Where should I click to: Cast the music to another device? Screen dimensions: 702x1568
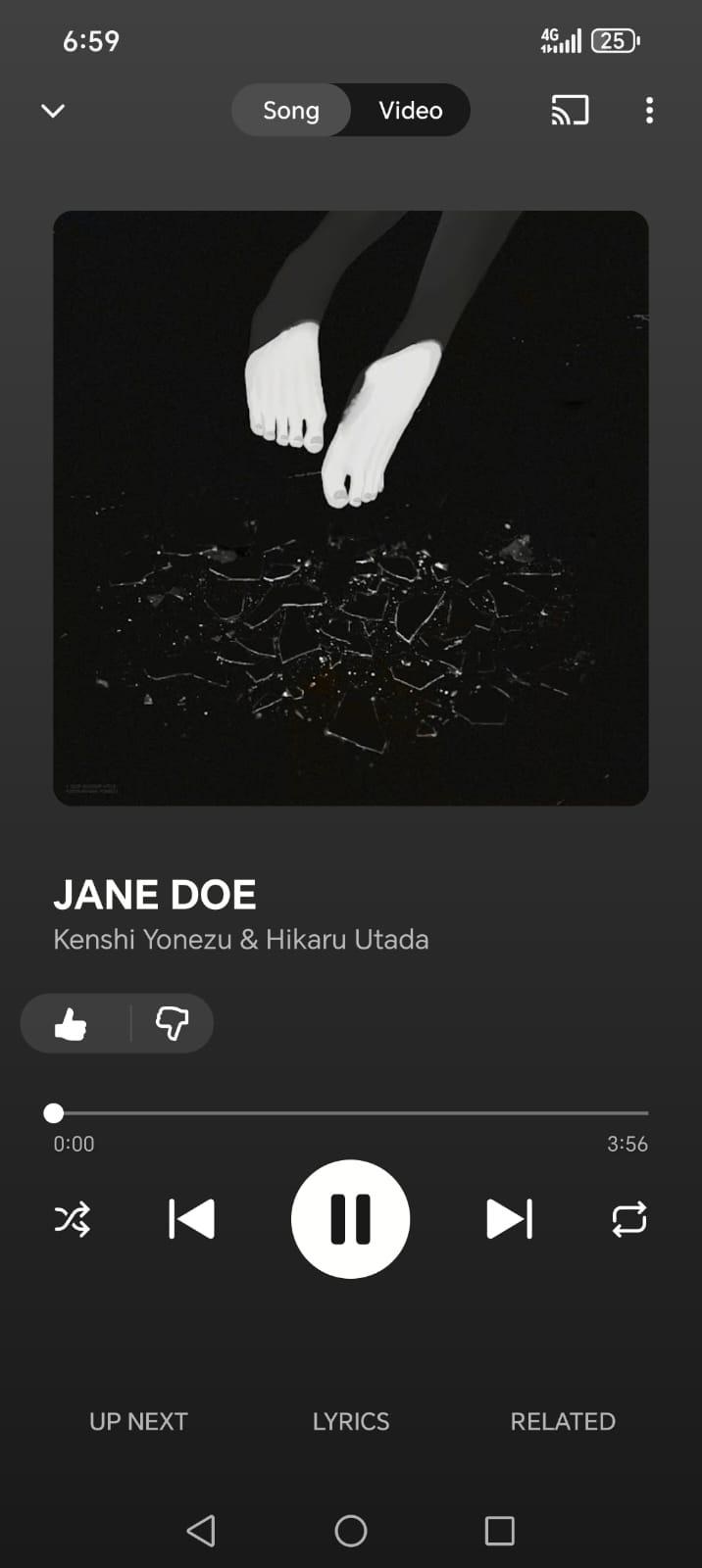[570, 111]
